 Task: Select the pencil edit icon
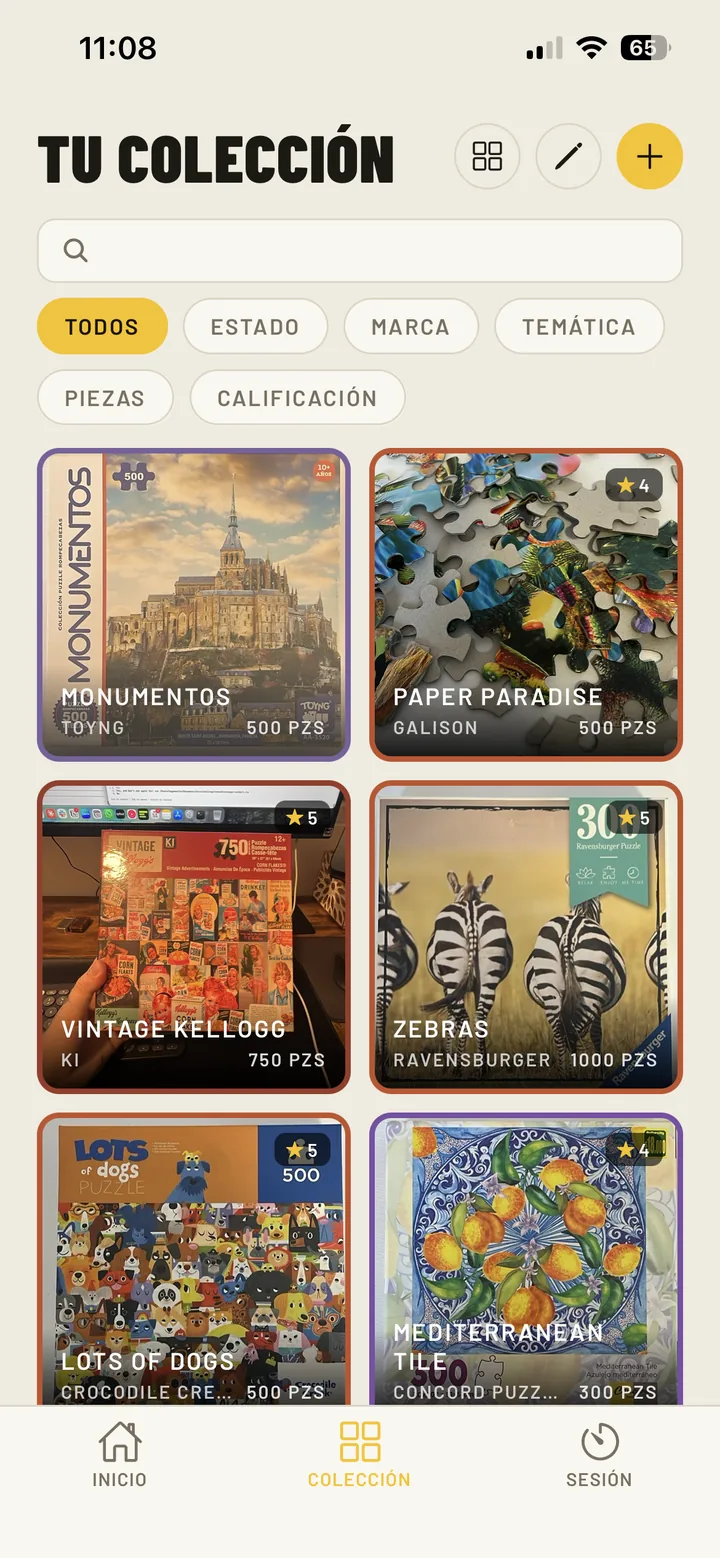coord(568,156)
